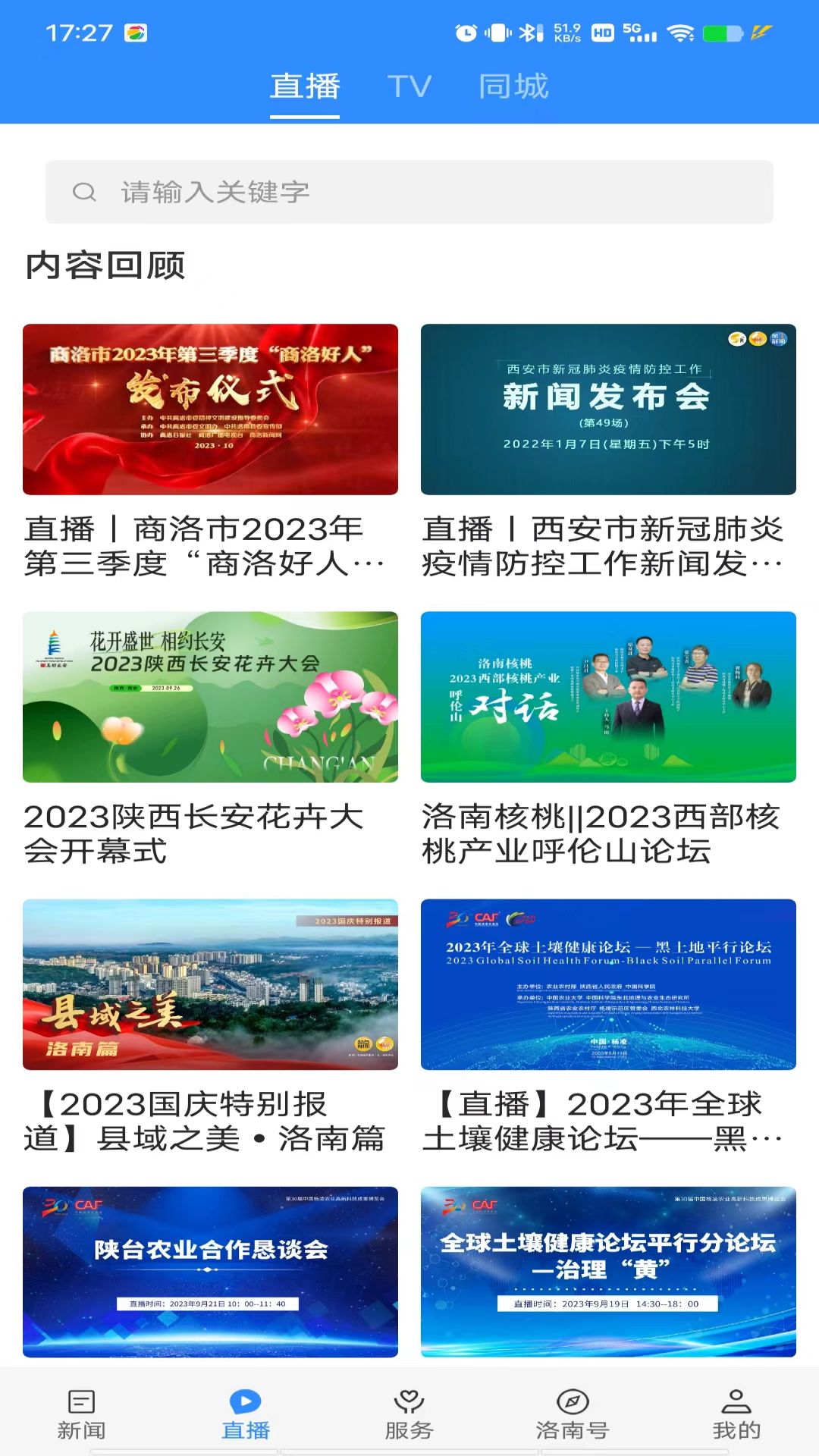Image resolution: width=819 pixels, height=1456 pixels.
Task: Switch to the 洛南号 bottom tab
Action: click(x=573, y=1414)
